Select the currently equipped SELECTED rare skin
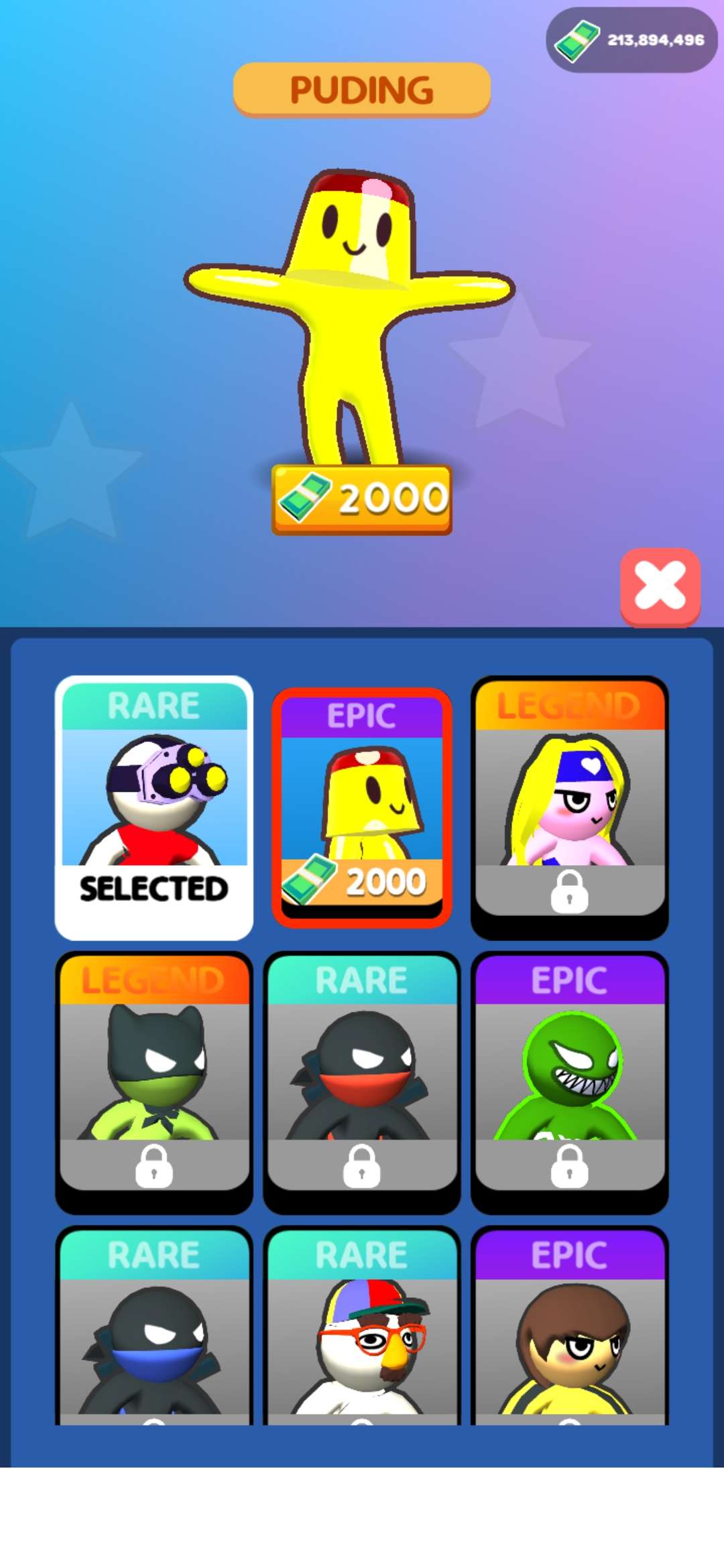Image resolution: width=724 pixels, height=1568 pixels. (155, 804)
